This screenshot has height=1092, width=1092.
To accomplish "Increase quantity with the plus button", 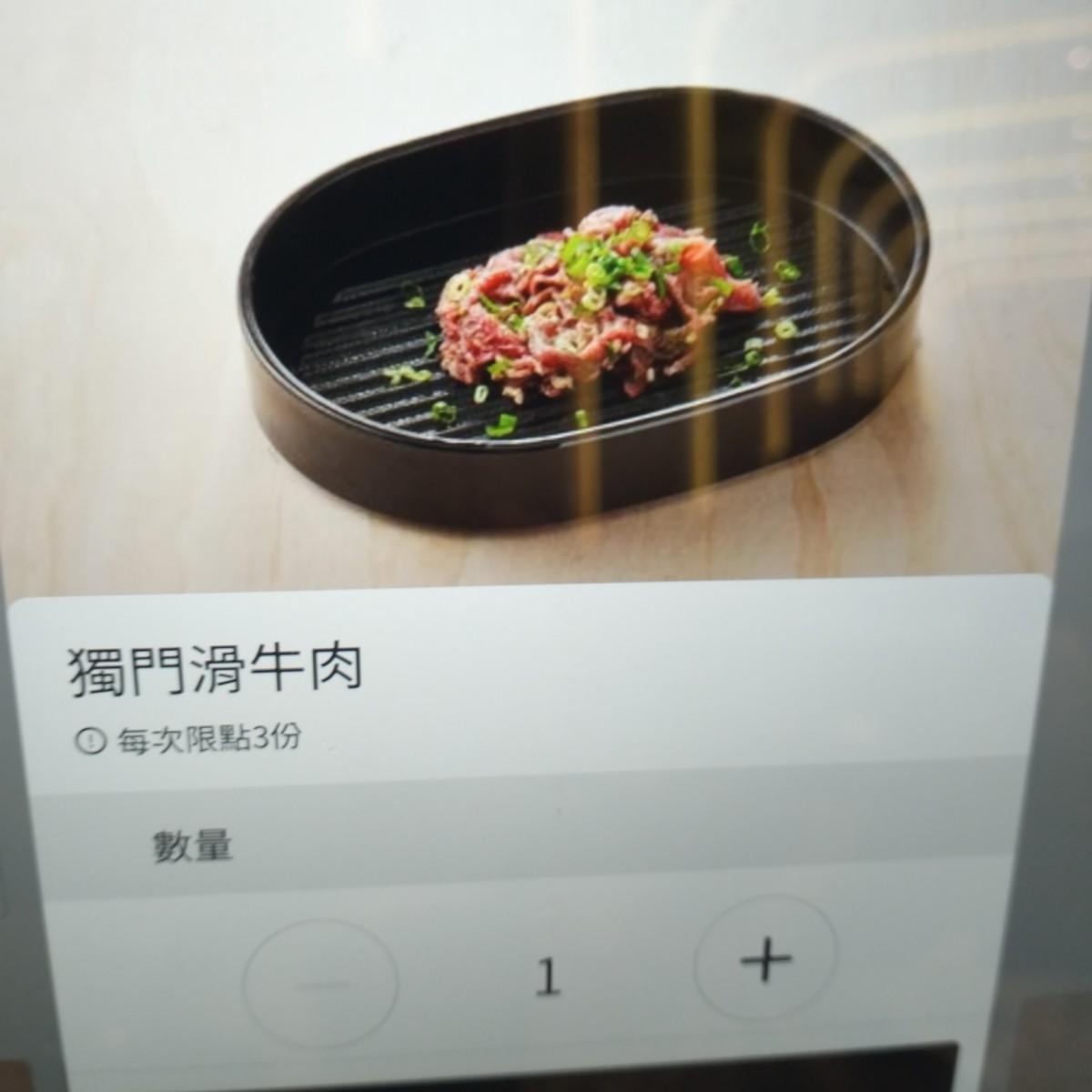I will pyautogui.click(x=765, y=959).
